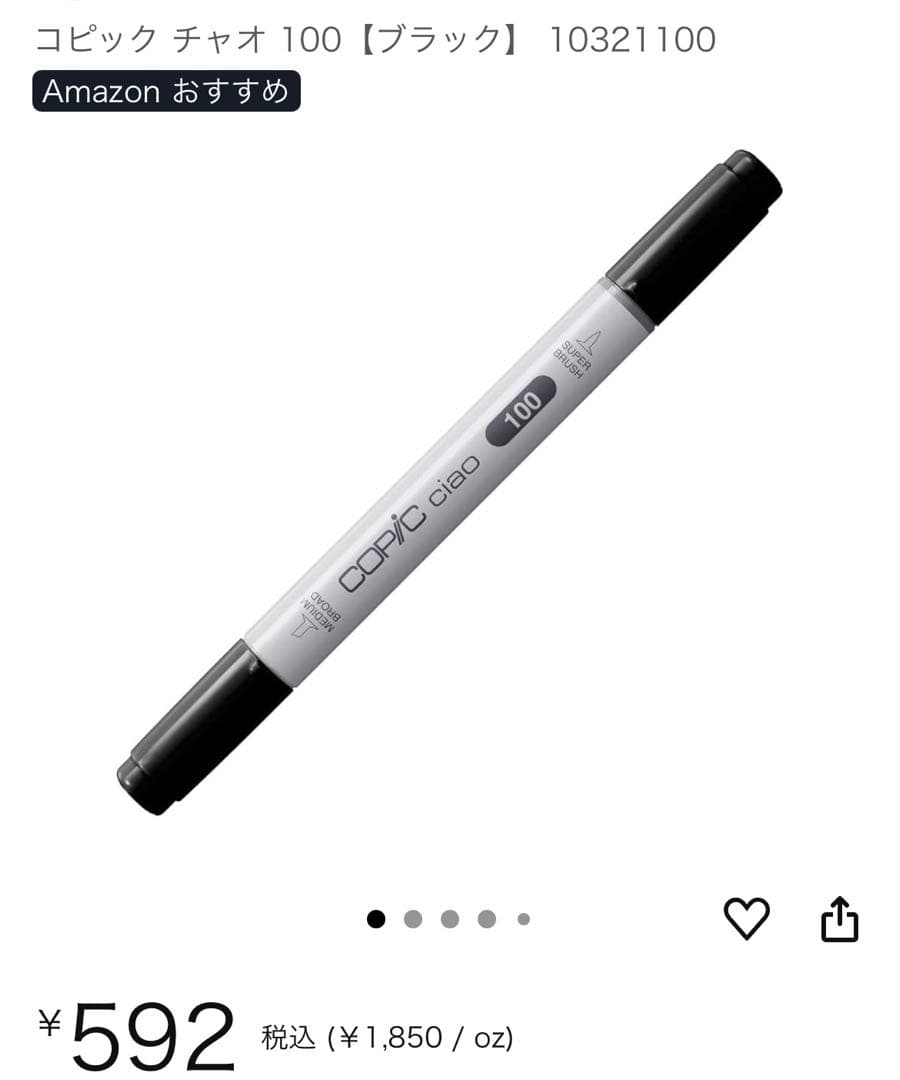The height and width of the screenshot is (1080, 900).
Task: Add this Copic marker to wishlist
Action: [746, 918]
